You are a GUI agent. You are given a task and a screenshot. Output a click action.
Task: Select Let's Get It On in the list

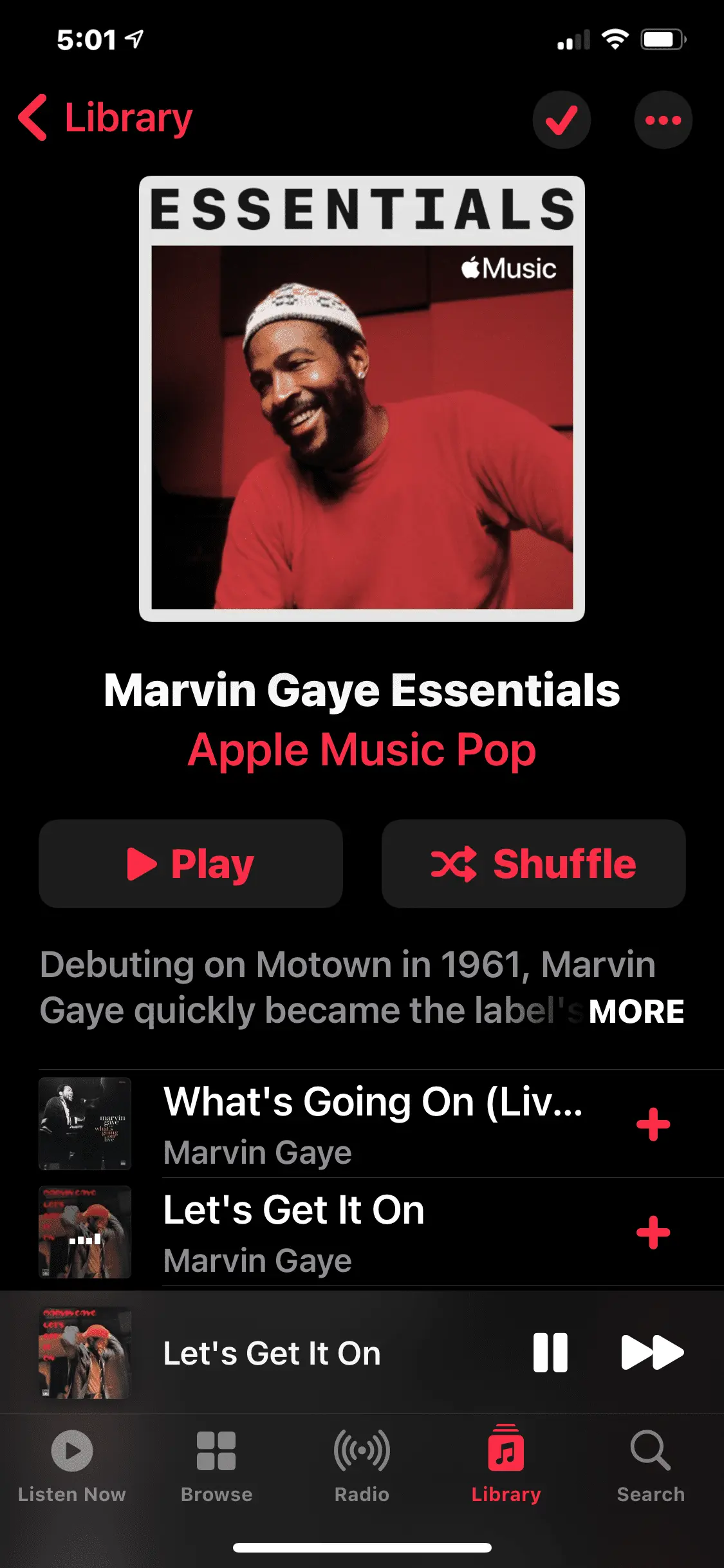point(373,1232)
